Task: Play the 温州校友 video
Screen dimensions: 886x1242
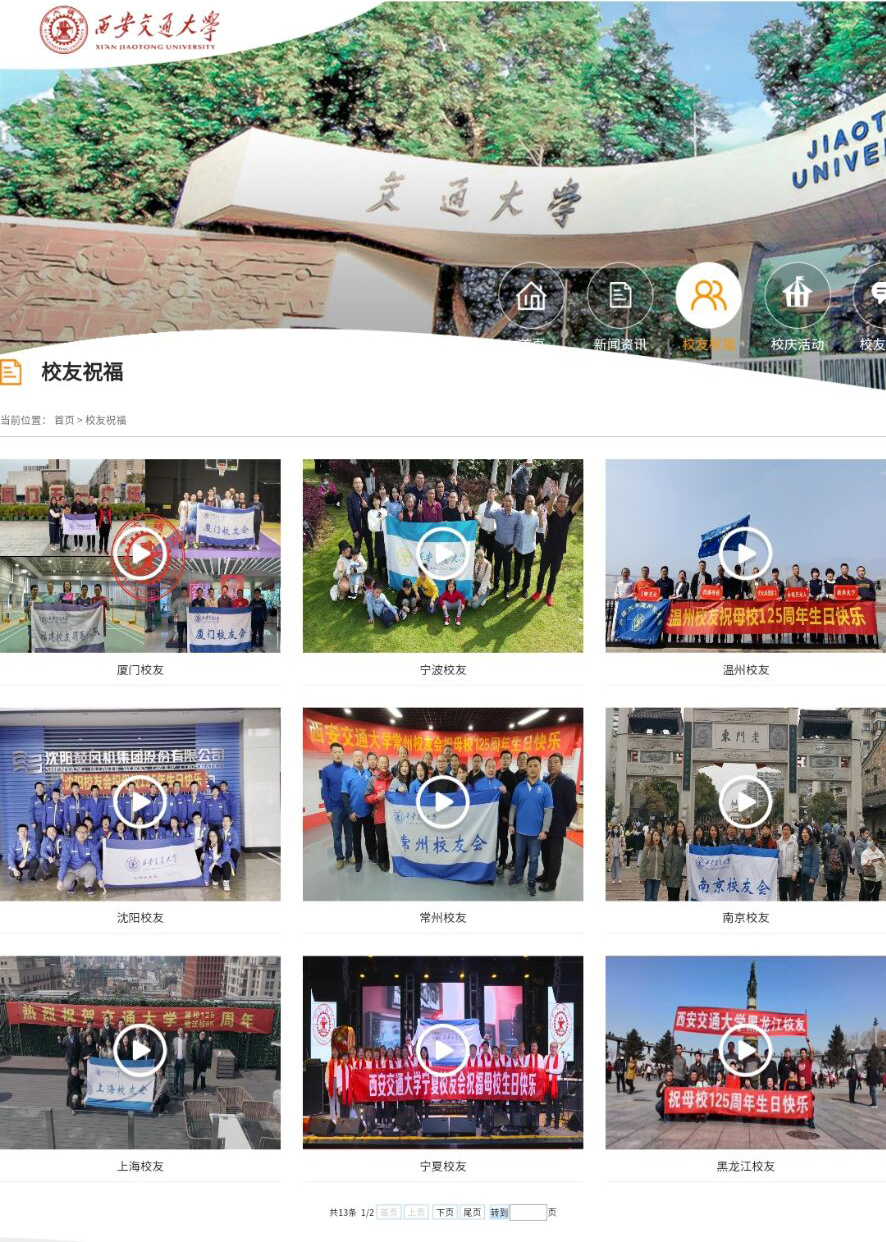Action: (x=745, y=553)
